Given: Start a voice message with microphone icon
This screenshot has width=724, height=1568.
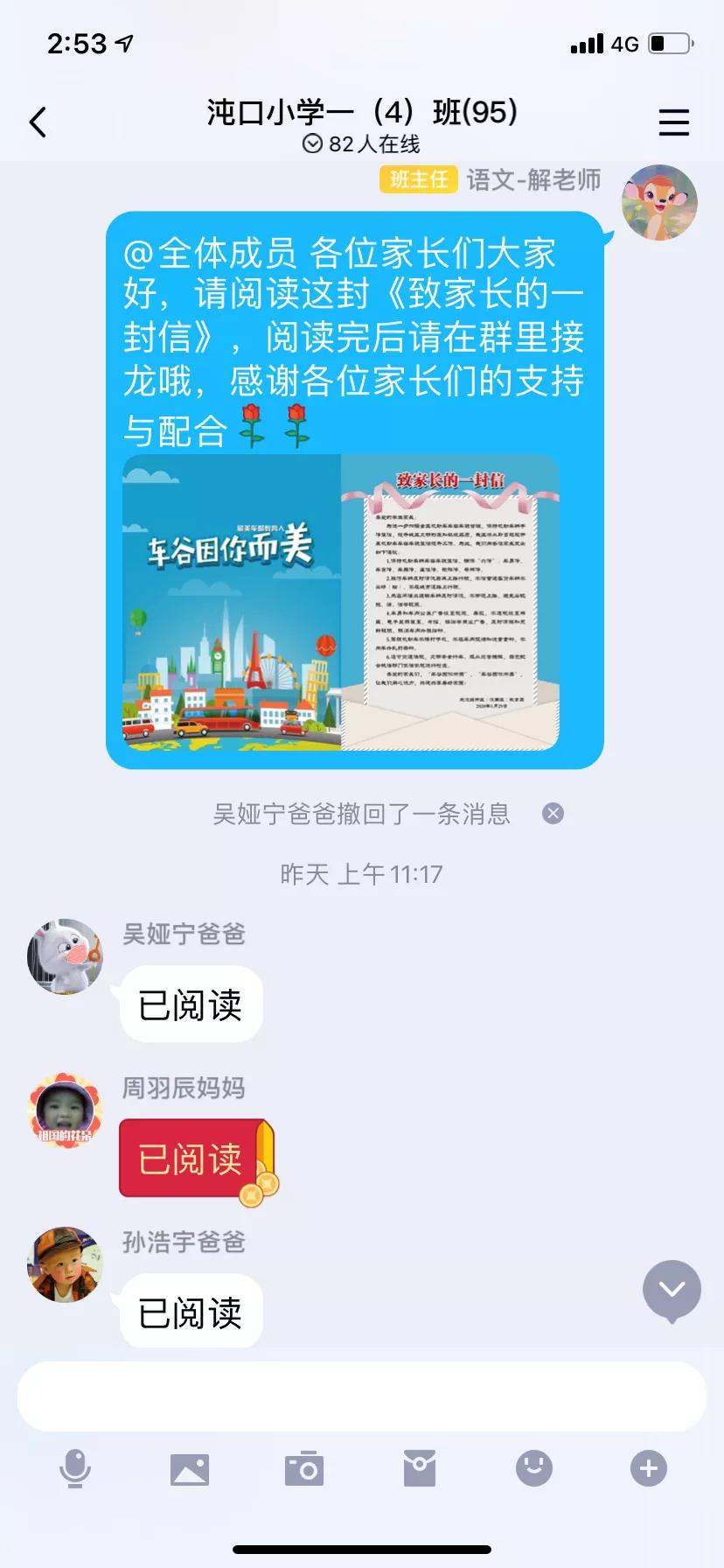Looking at the screenshot, I should tap(75, 1468).
